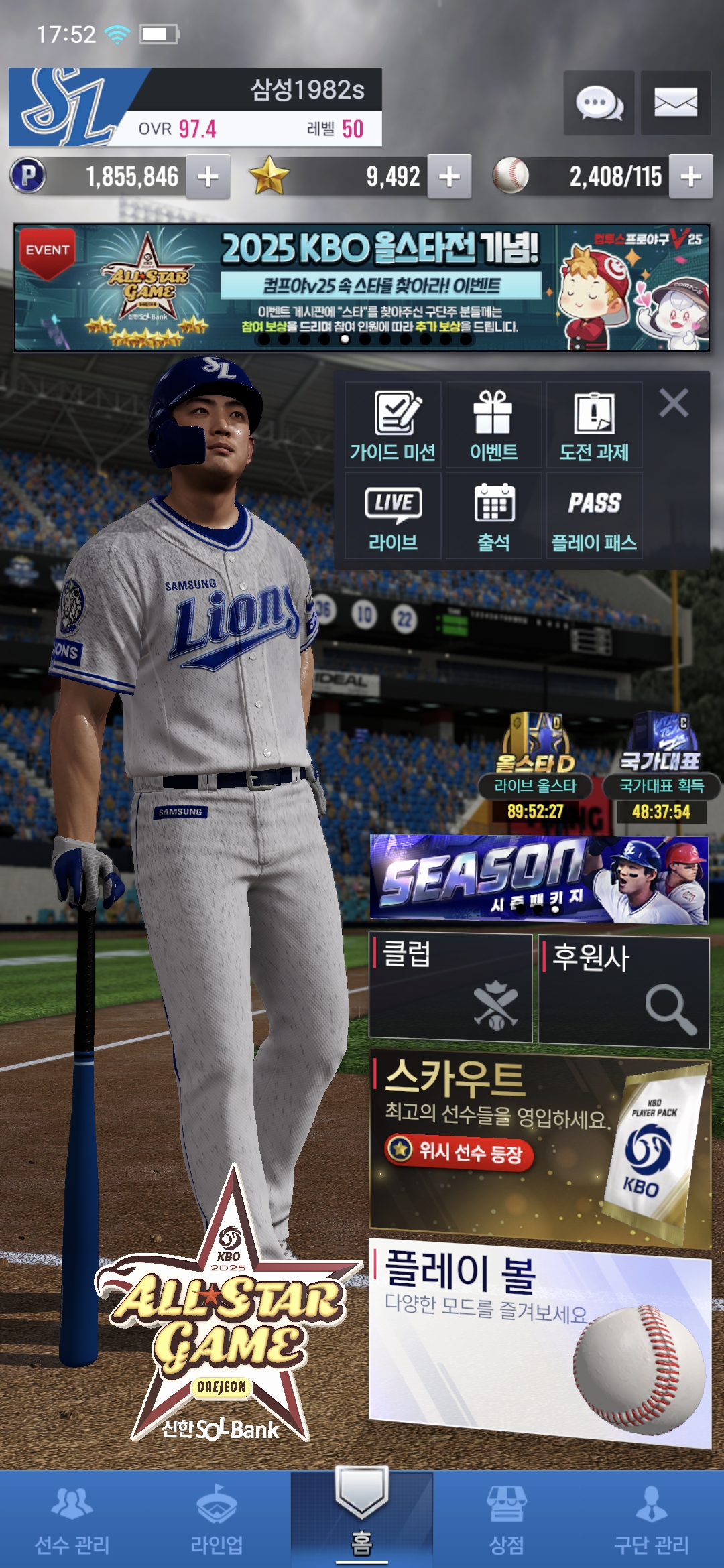Open the 플레이 패스 menu
The width and height of the screenshot is (724, 1568).
point(594,516)
